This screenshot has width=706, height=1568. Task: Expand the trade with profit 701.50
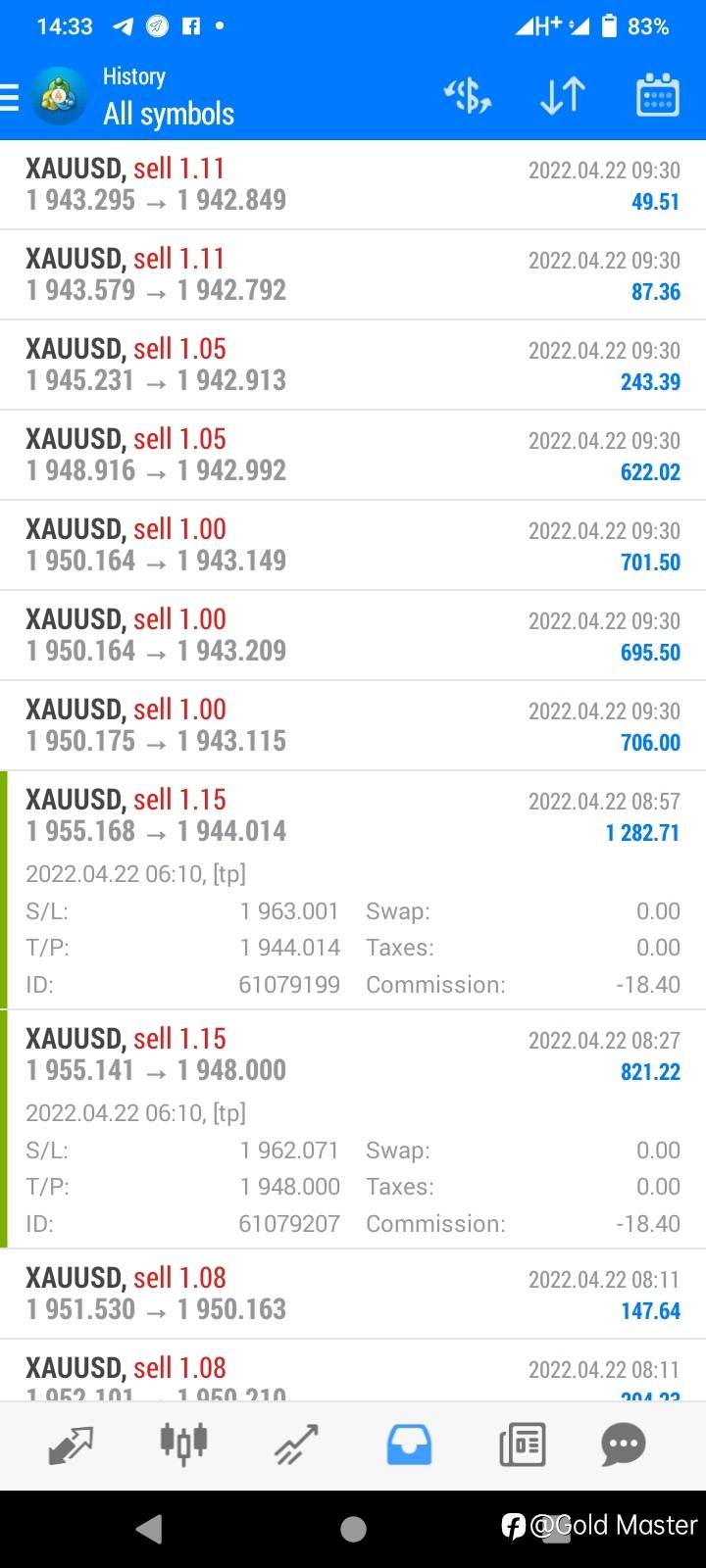tap(353, 545)
